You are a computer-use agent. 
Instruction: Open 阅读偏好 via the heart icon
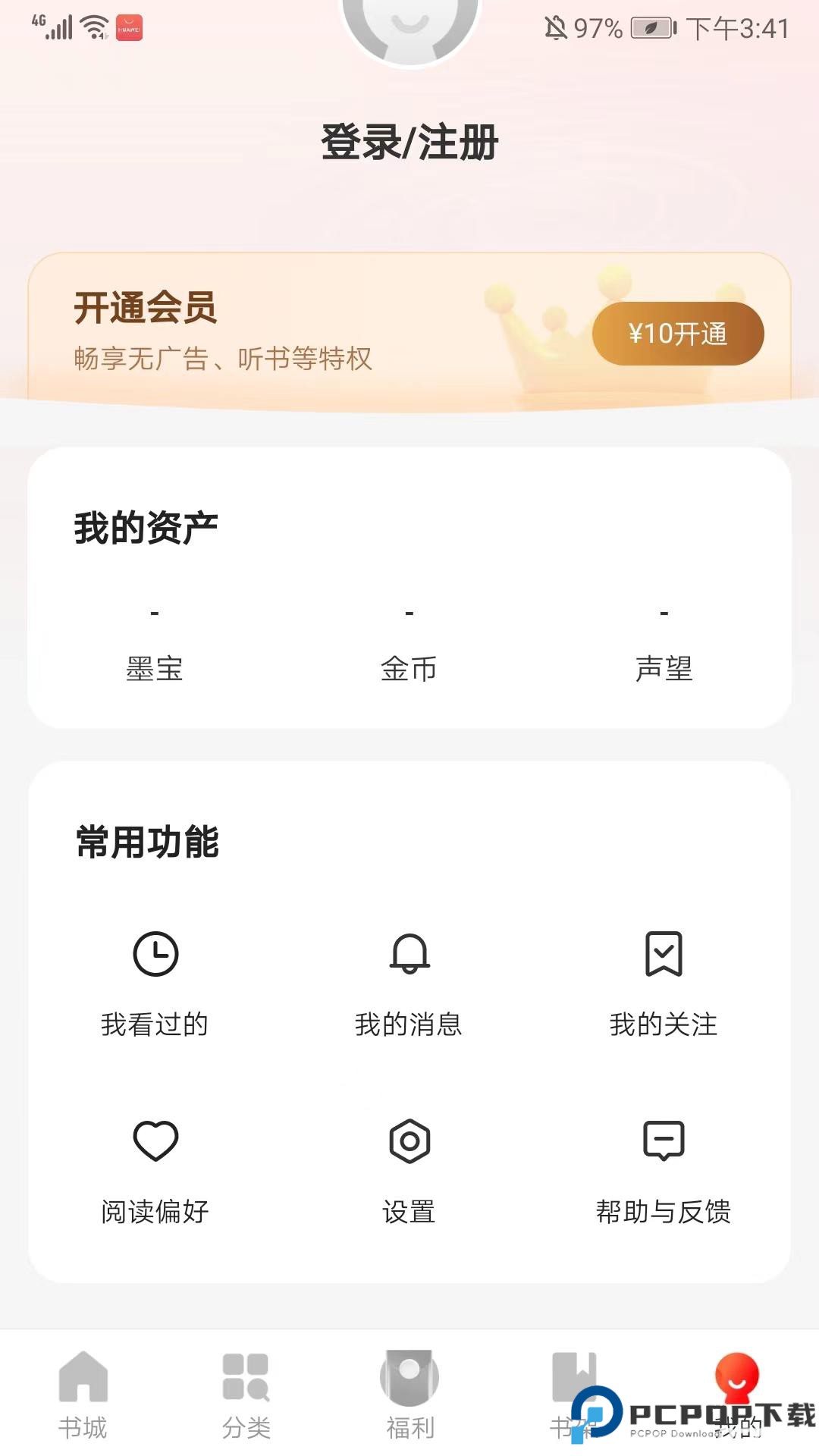155,1168
